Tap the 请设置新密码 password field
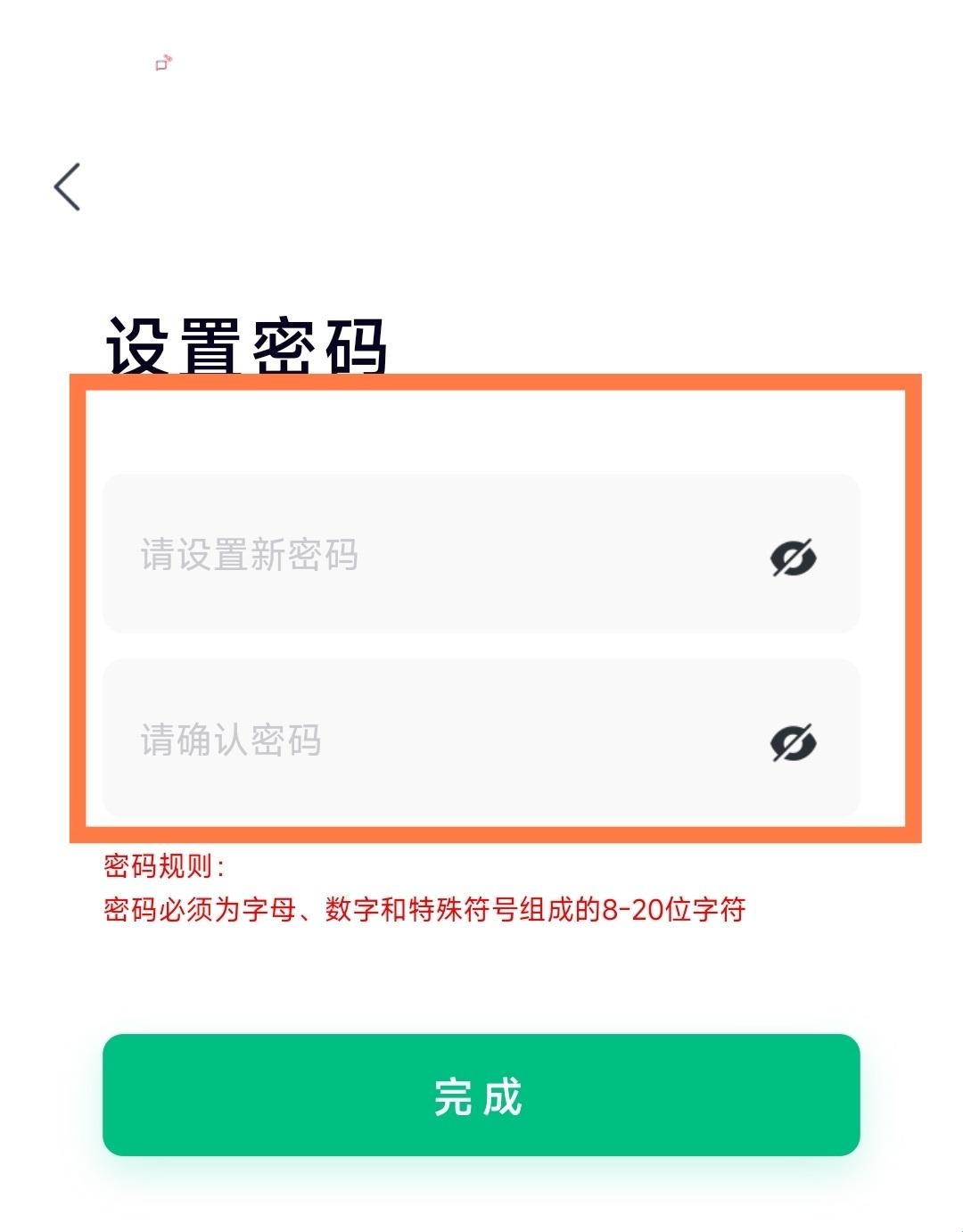 428,555
